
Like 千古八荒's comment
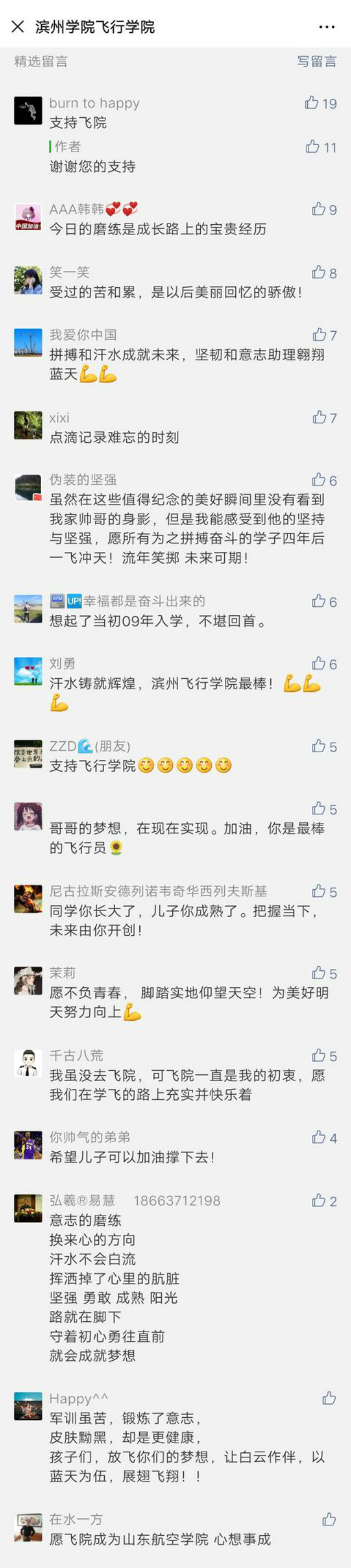click(319, 1055)
